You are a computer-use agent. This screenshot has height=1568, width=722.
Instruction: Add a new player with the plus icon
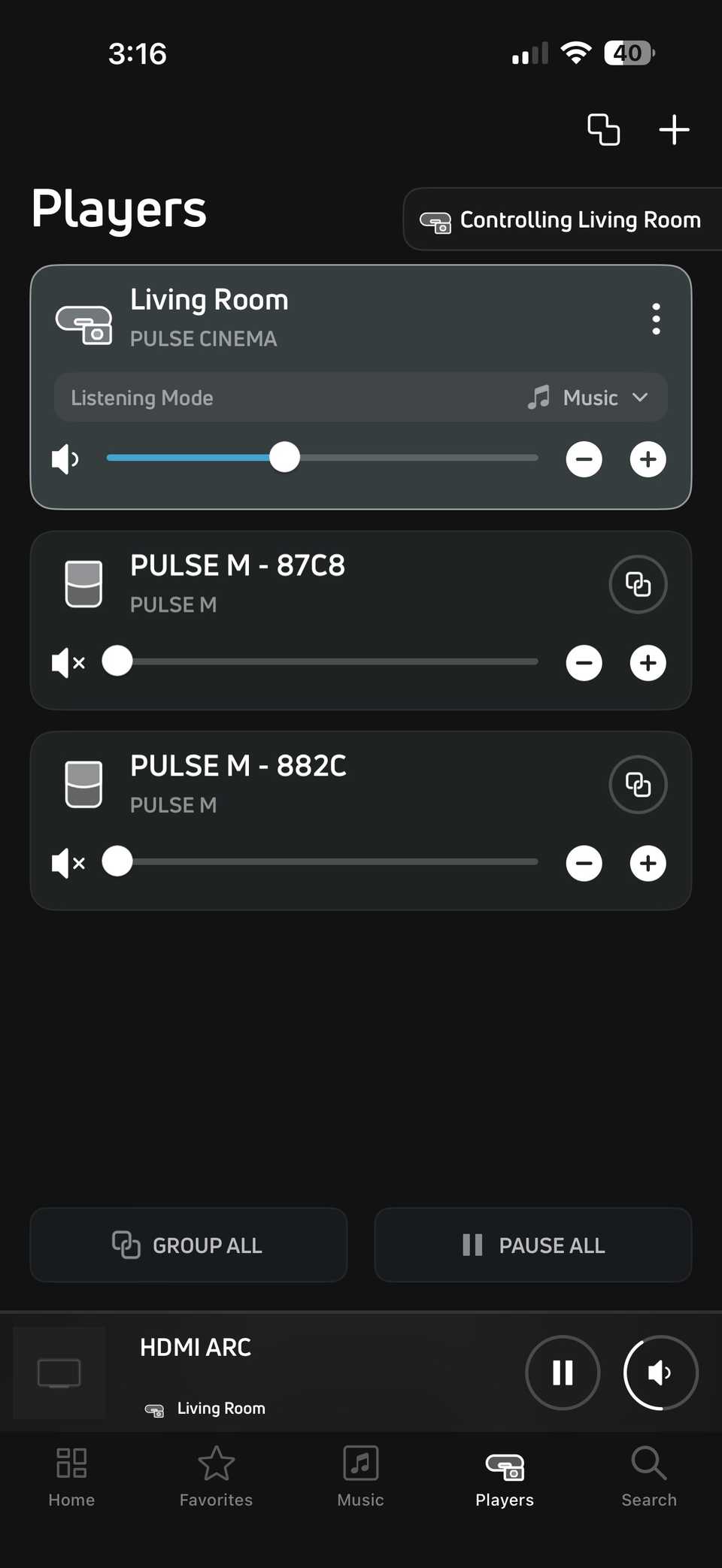click(x=674, y=129)
